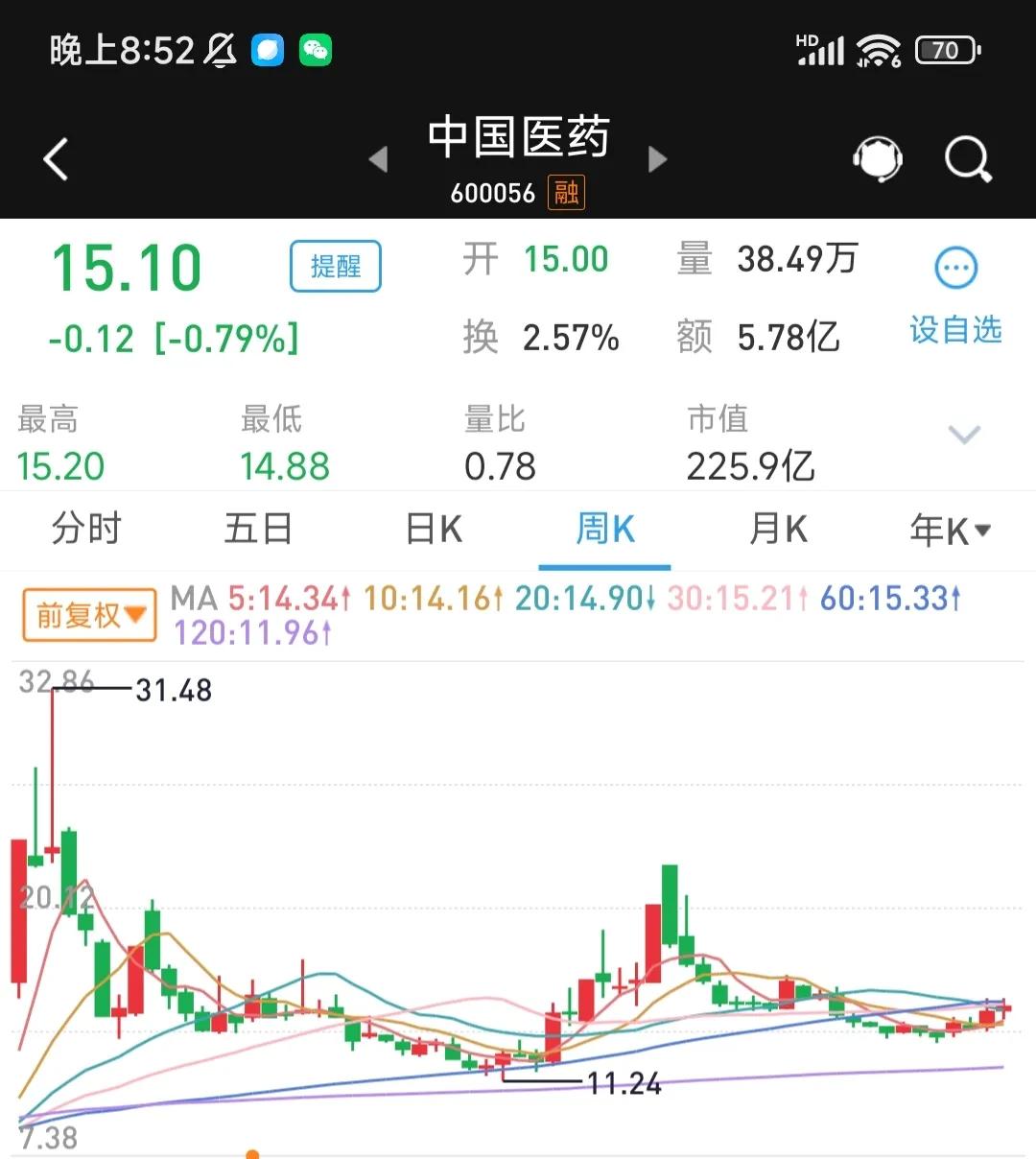Toggle the 日K candlestick view
1036x1159 pixels.
pos(434,530)
